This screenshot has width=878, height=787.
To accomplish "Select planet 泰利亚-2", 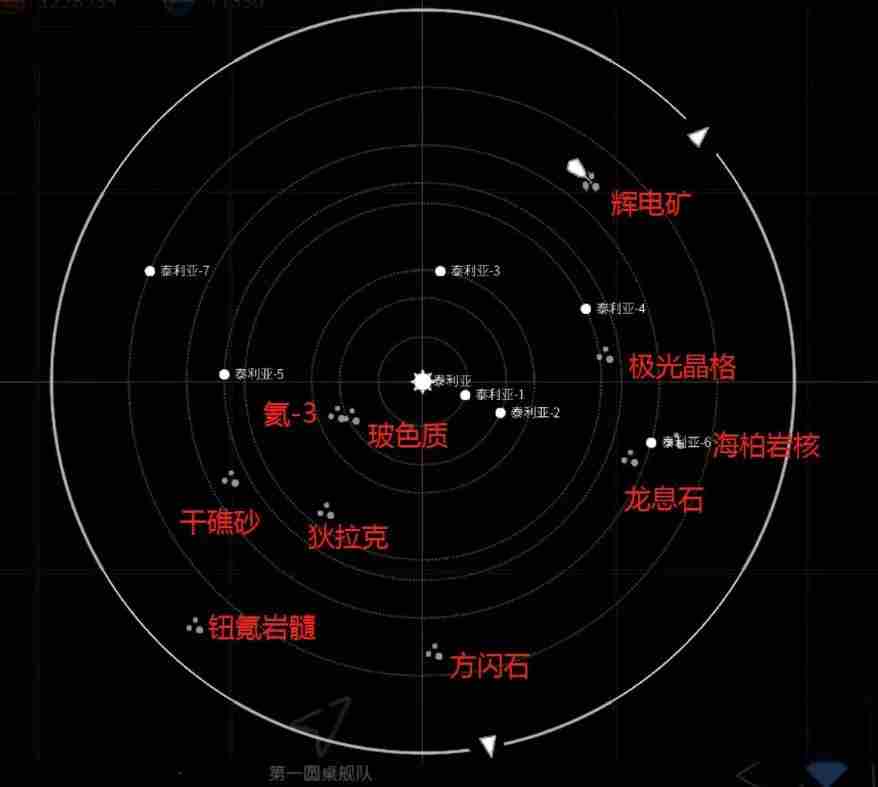I will [501, 412].
